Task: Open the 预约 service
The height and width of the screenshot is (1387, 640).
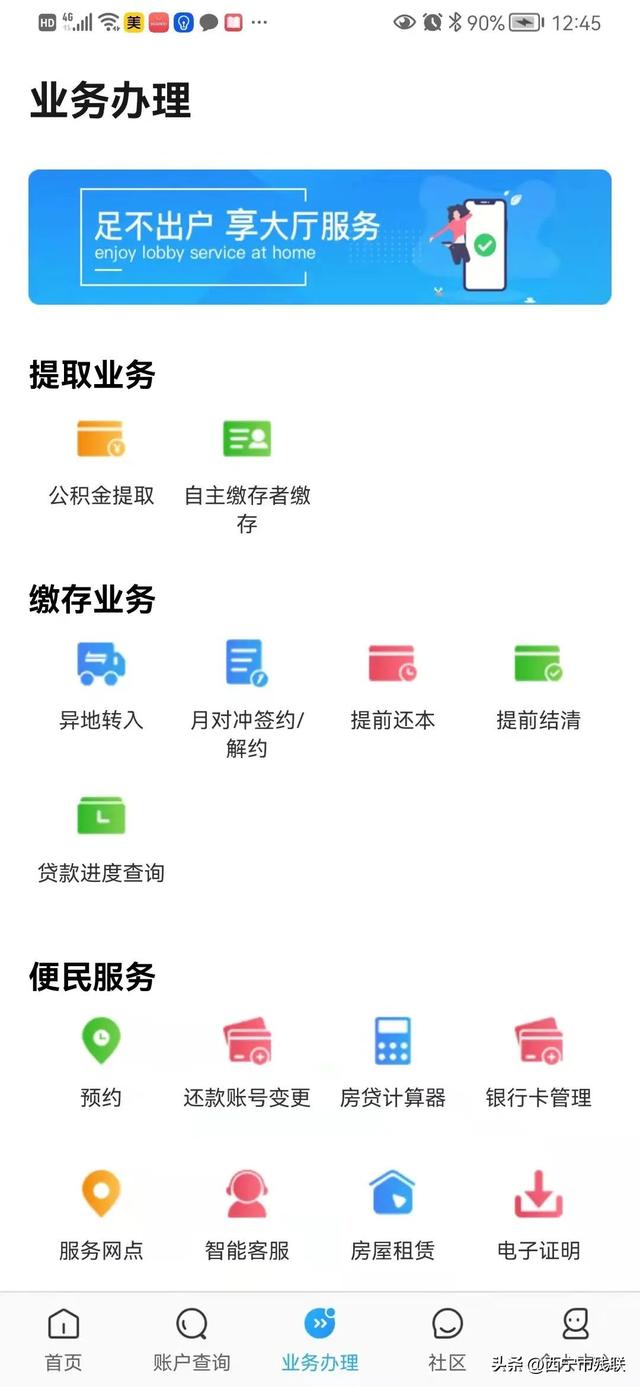Action: (x=101, y=1064)
